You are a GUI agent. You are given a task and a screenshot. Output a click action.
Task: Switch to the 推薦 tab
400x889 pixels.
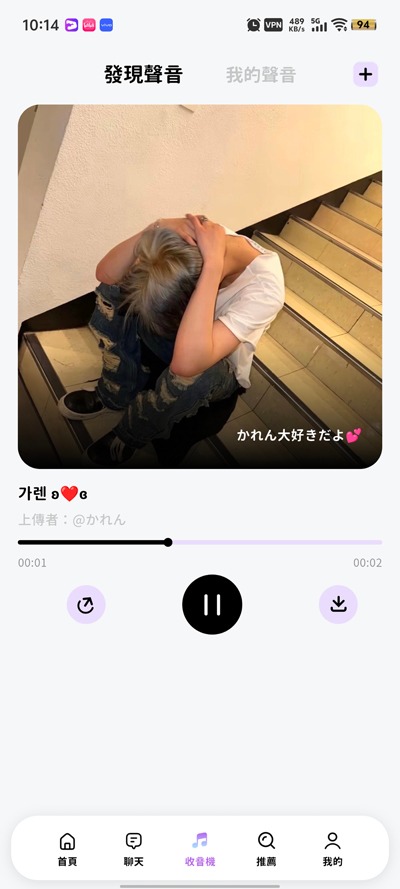coord(266,849)
